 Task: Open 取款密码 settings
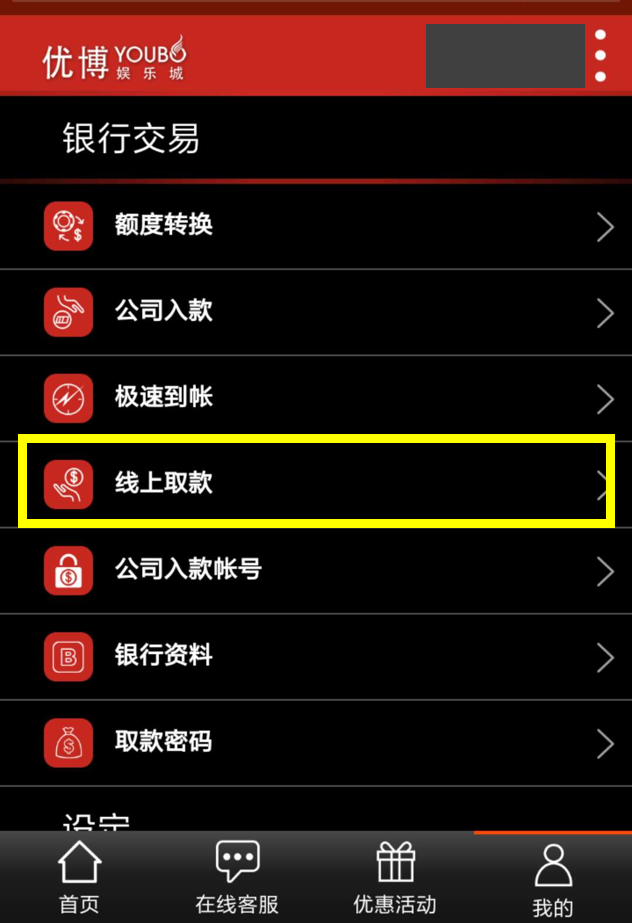pos(316,742)
